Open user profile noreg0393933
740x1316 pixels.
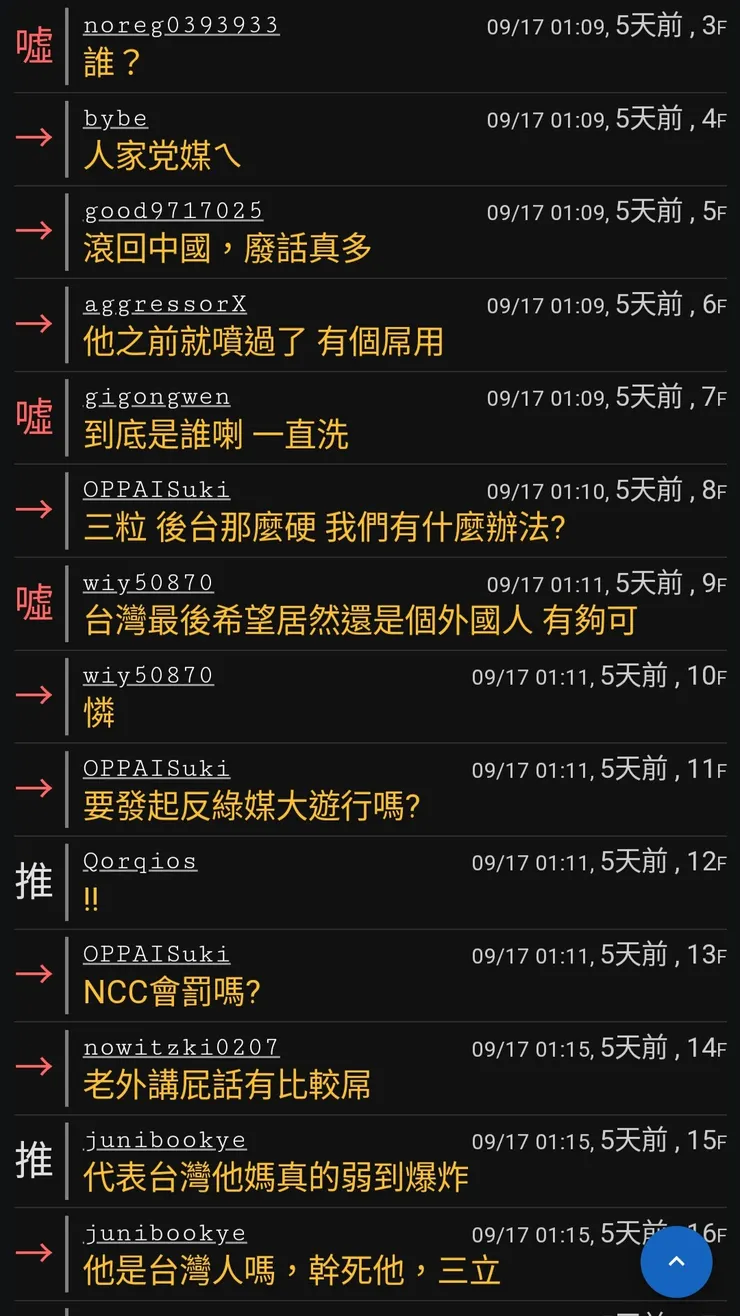click(180, 25)
